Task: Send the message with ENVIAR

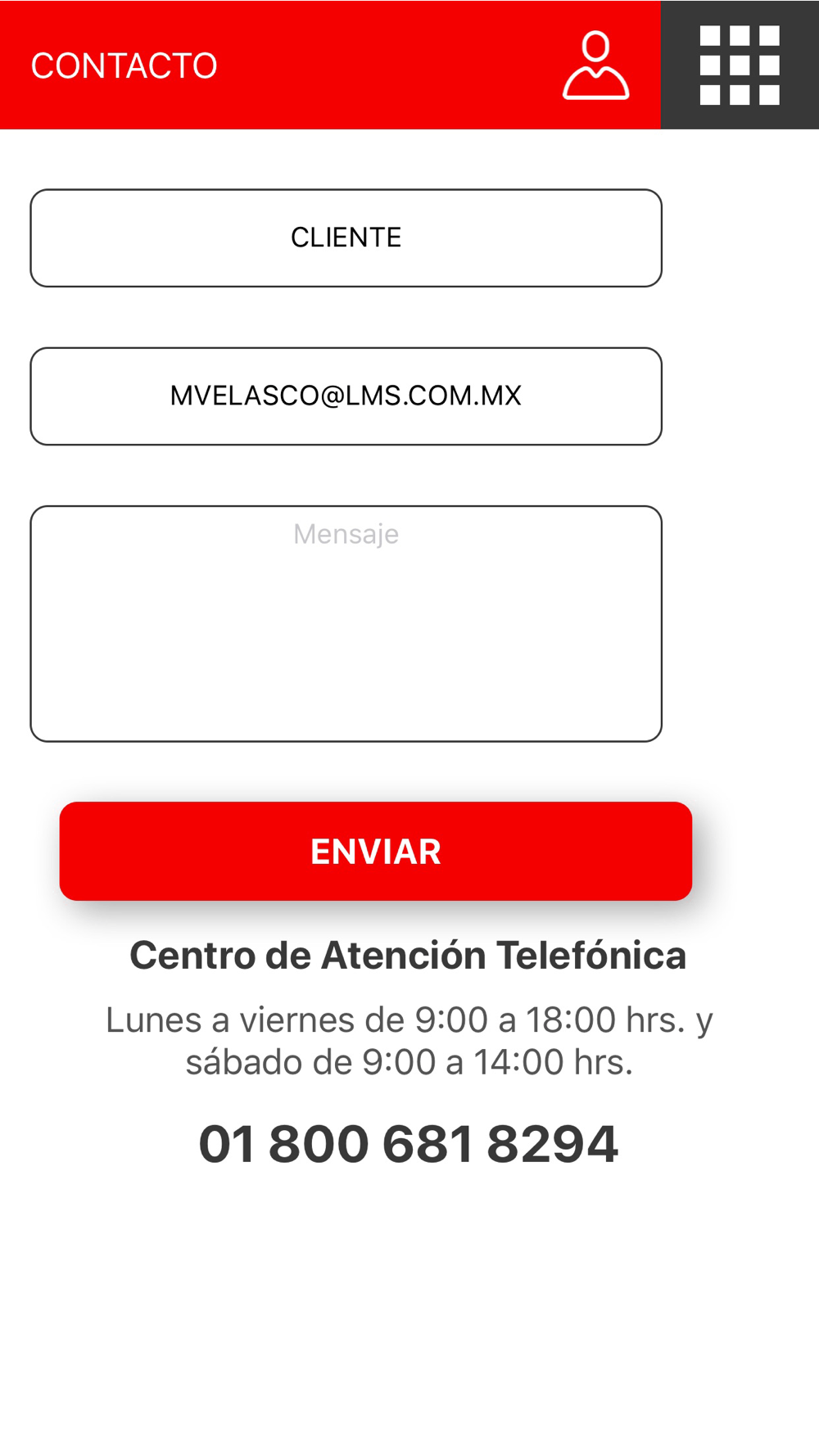Action: [376, 852]
